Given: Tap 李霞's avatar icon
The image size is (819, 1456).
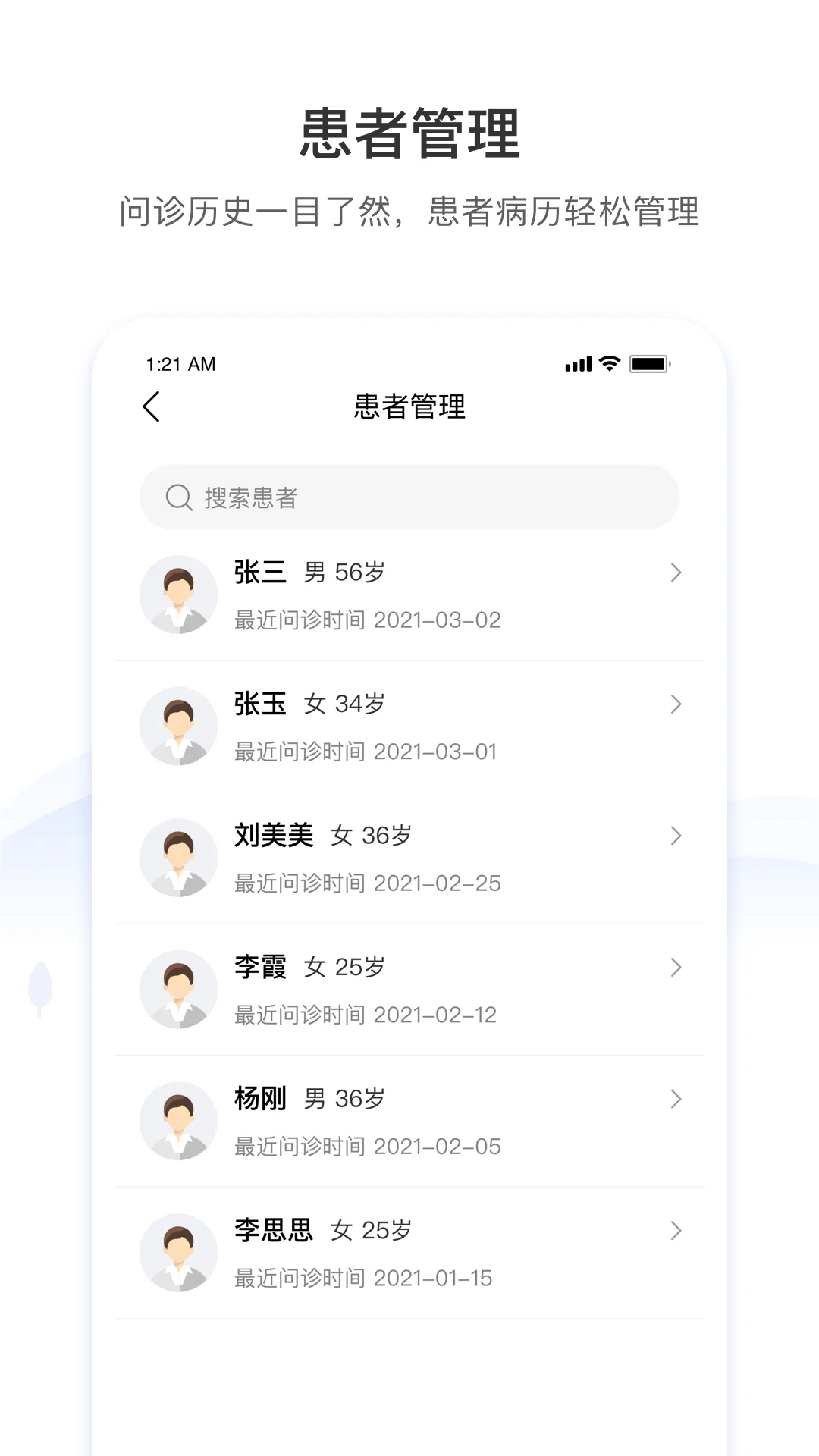Looking at the screenshot, I should point(178,989).
